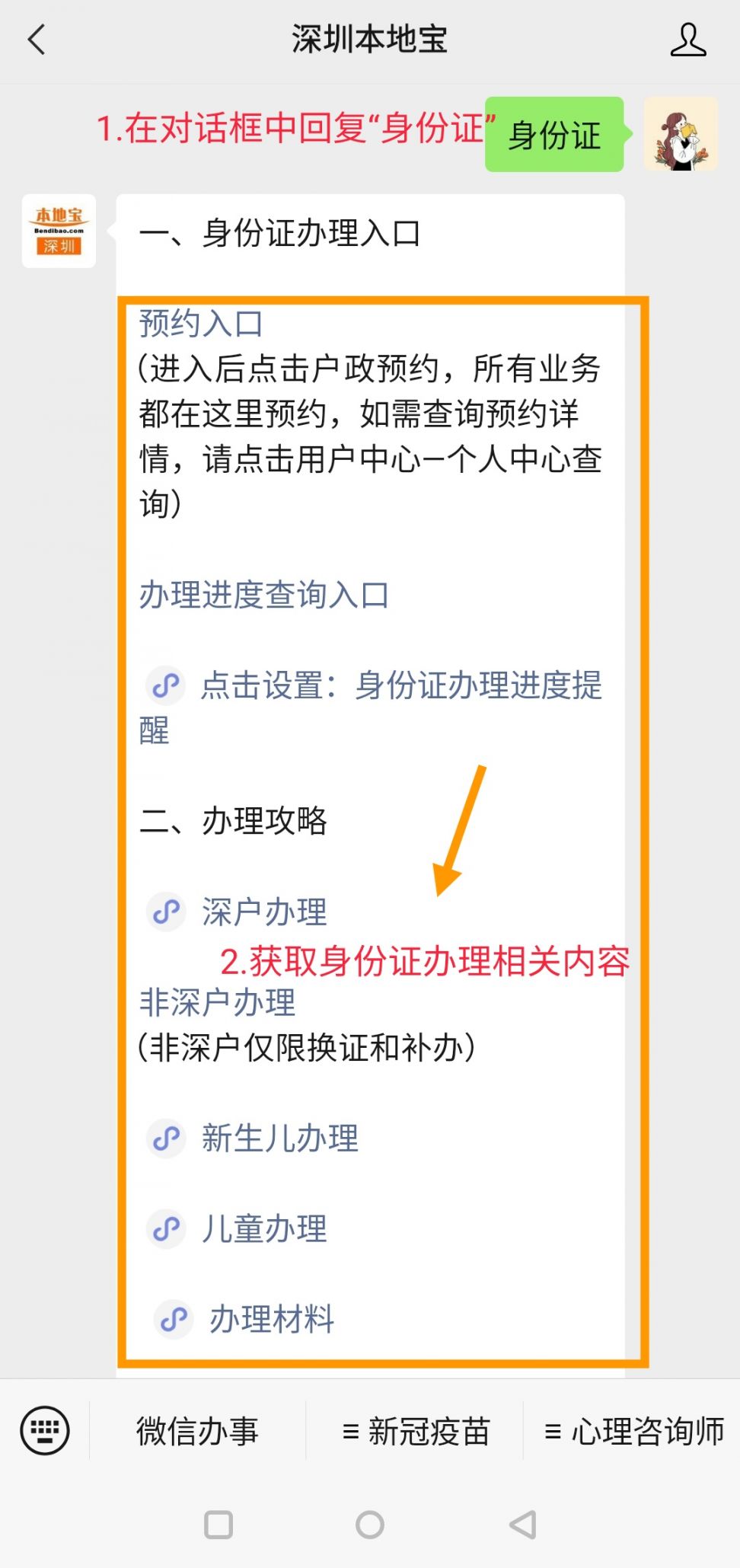Screen dimensions: 740x1568
Task: Open the official account profile icon
Action: (x=687, y=40)
